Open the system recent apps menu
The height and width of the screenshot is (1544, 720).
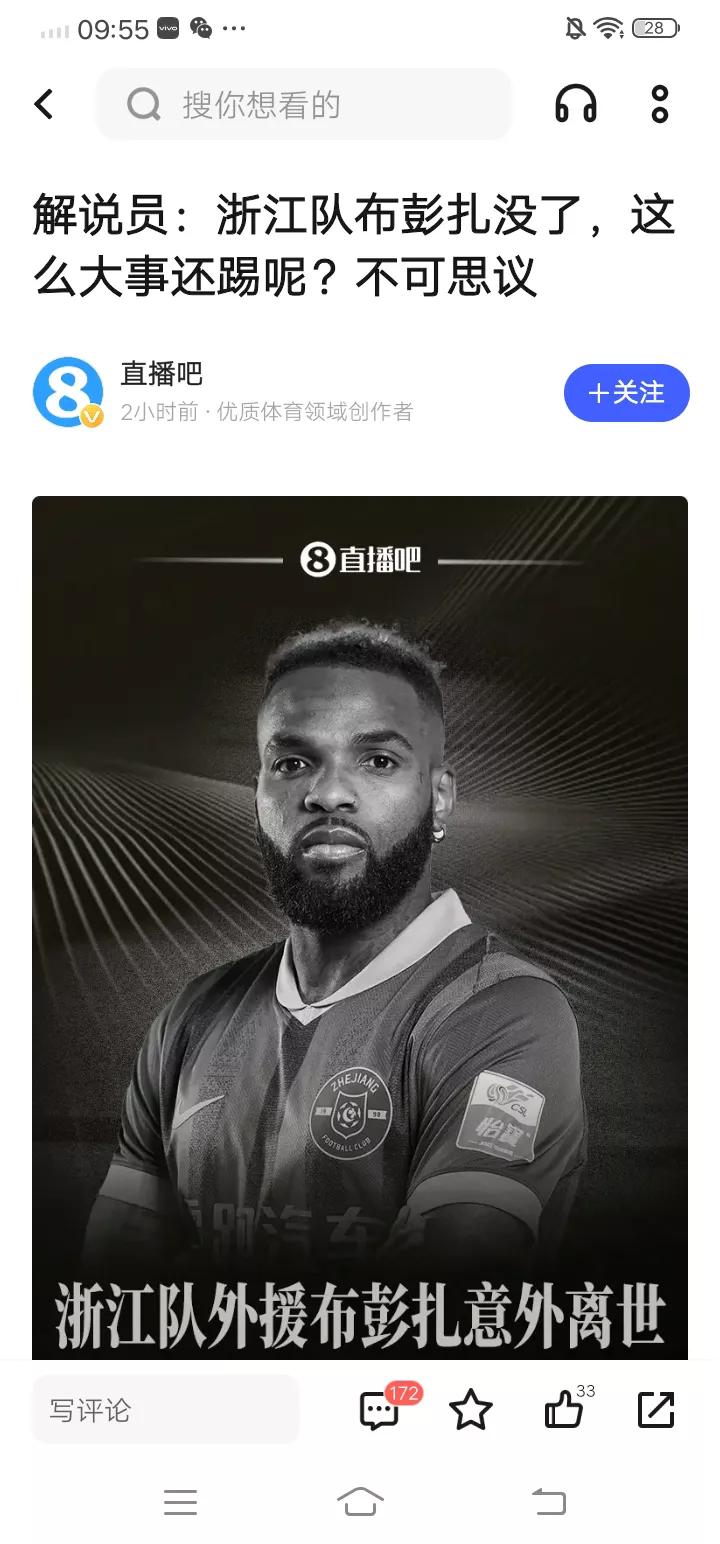pos(180,1501)
